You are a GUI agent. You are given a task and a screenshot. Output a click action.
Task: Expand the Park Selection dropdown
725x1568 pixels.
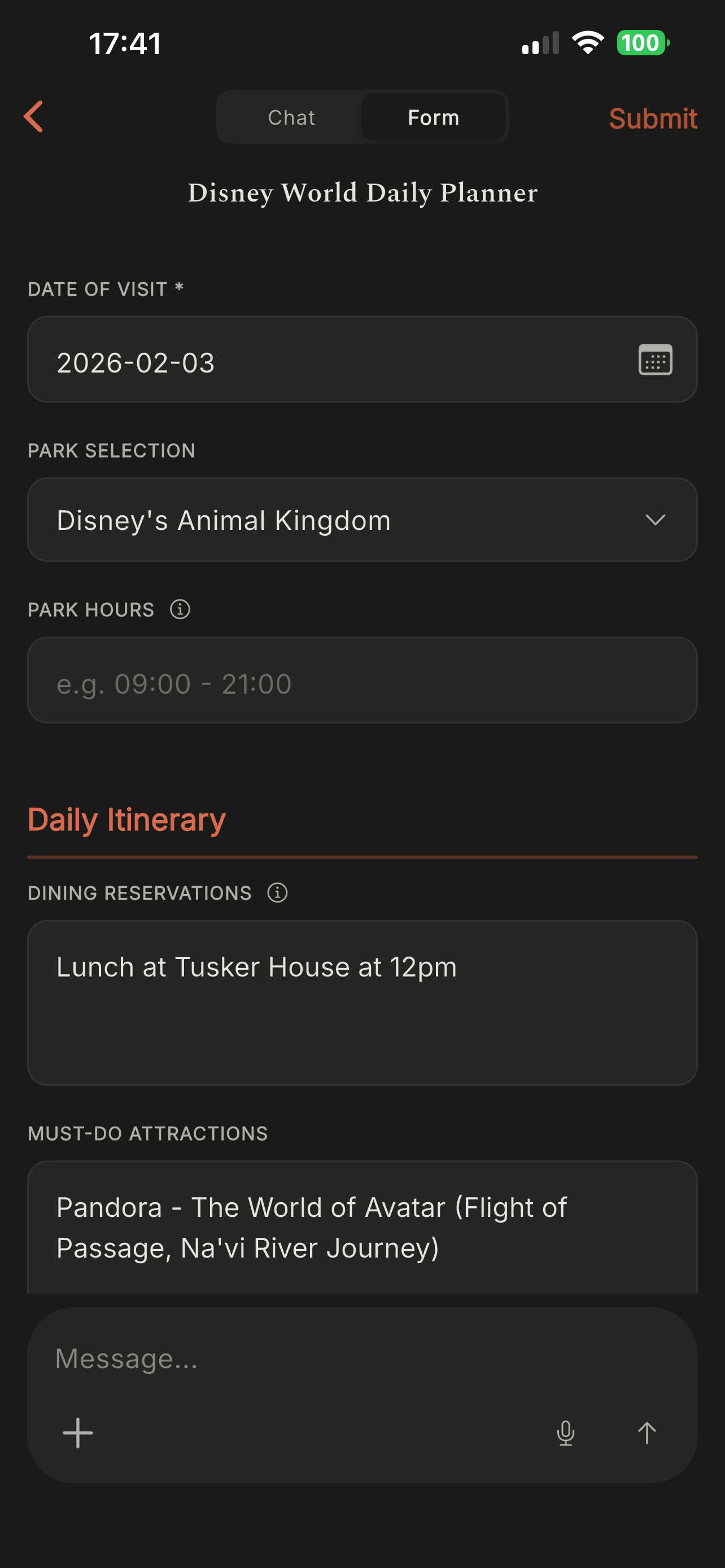(x=362, y=520)
